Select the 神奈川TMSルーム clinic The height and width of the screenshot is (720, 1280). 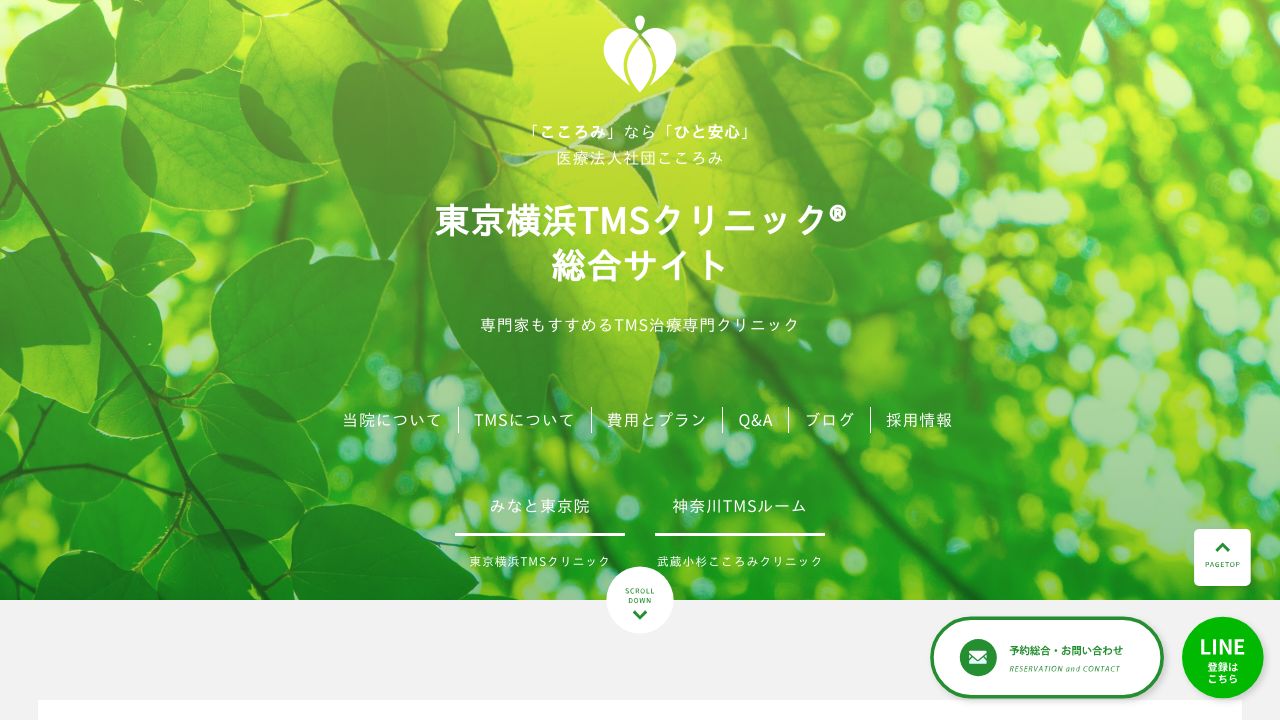[x=739, y=507]
